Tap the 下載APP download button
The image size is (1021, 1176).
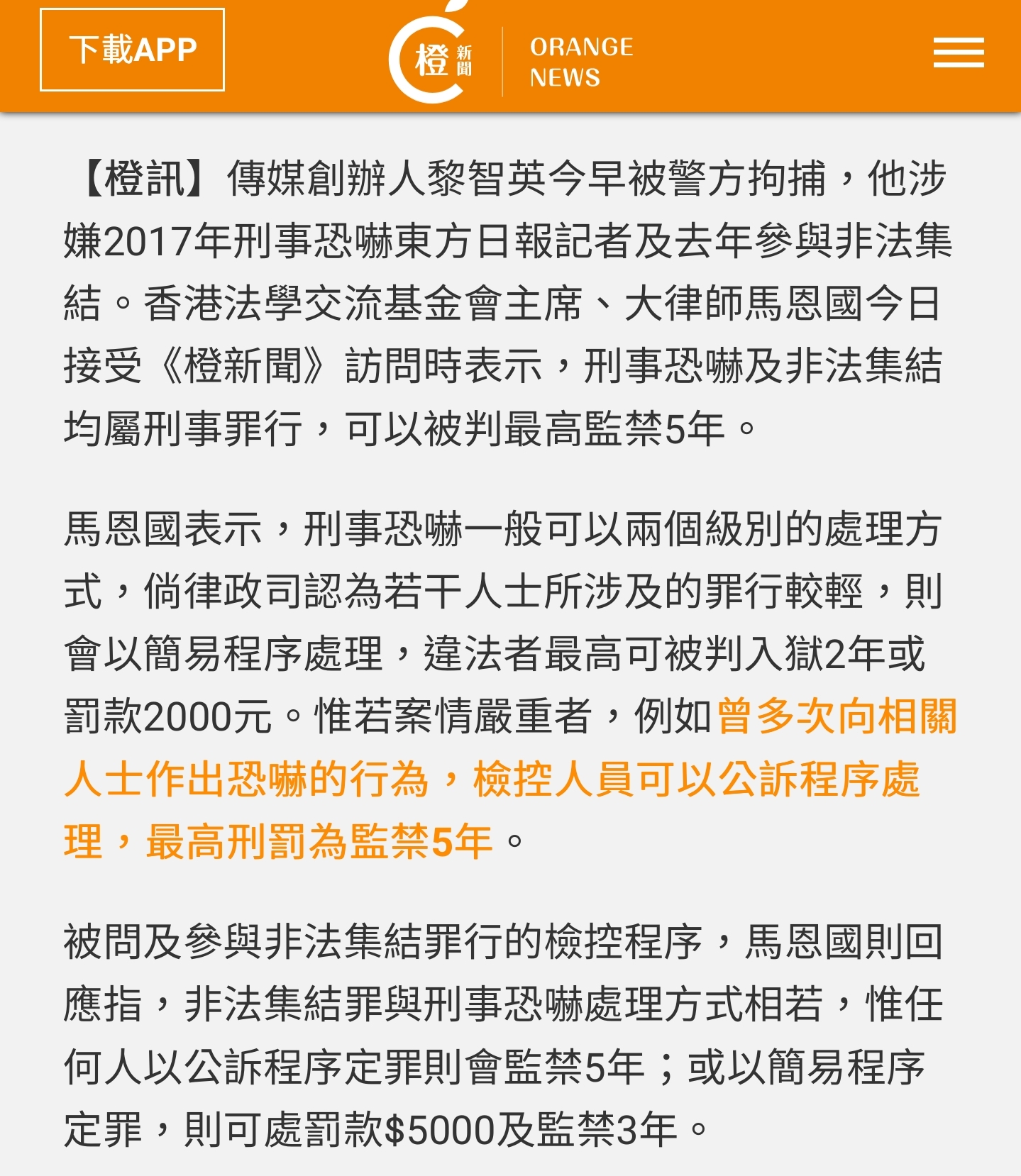[132, 50]
